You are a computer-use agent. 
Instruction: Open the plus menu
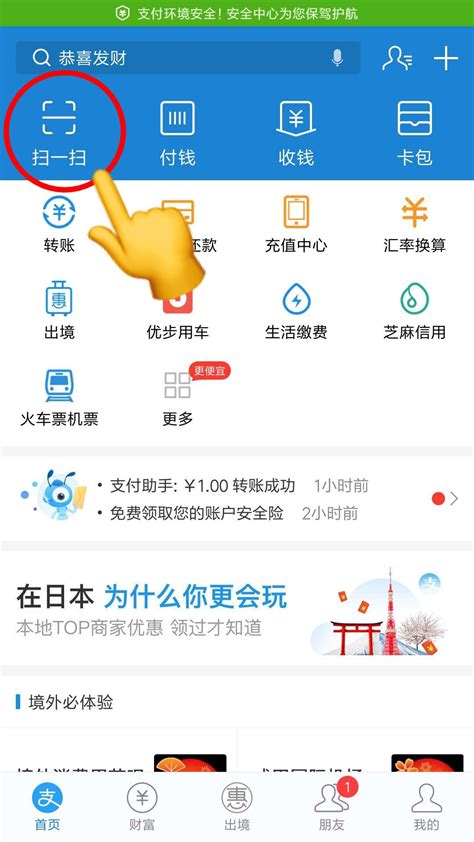point(446,58)
